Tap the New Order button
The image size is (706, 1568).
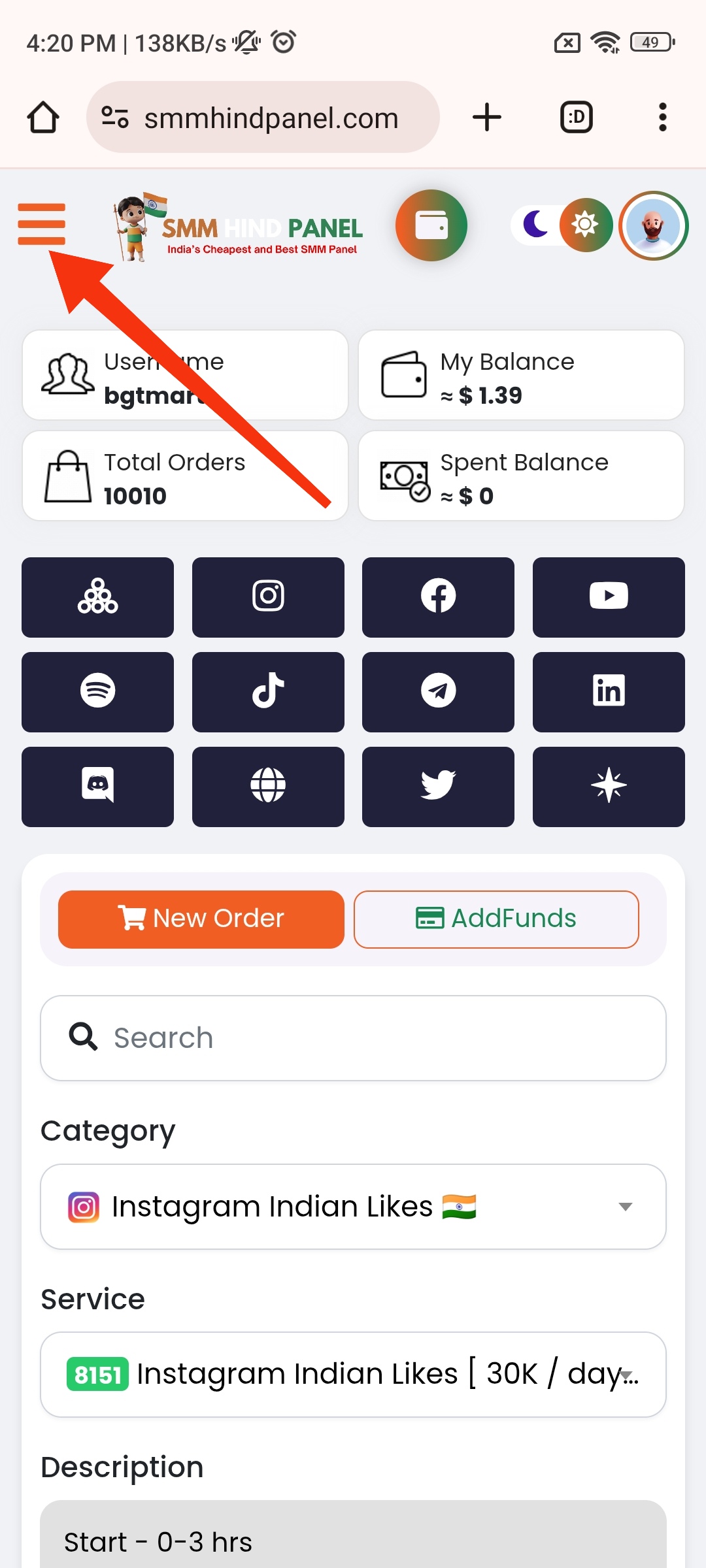coord(201,919)
